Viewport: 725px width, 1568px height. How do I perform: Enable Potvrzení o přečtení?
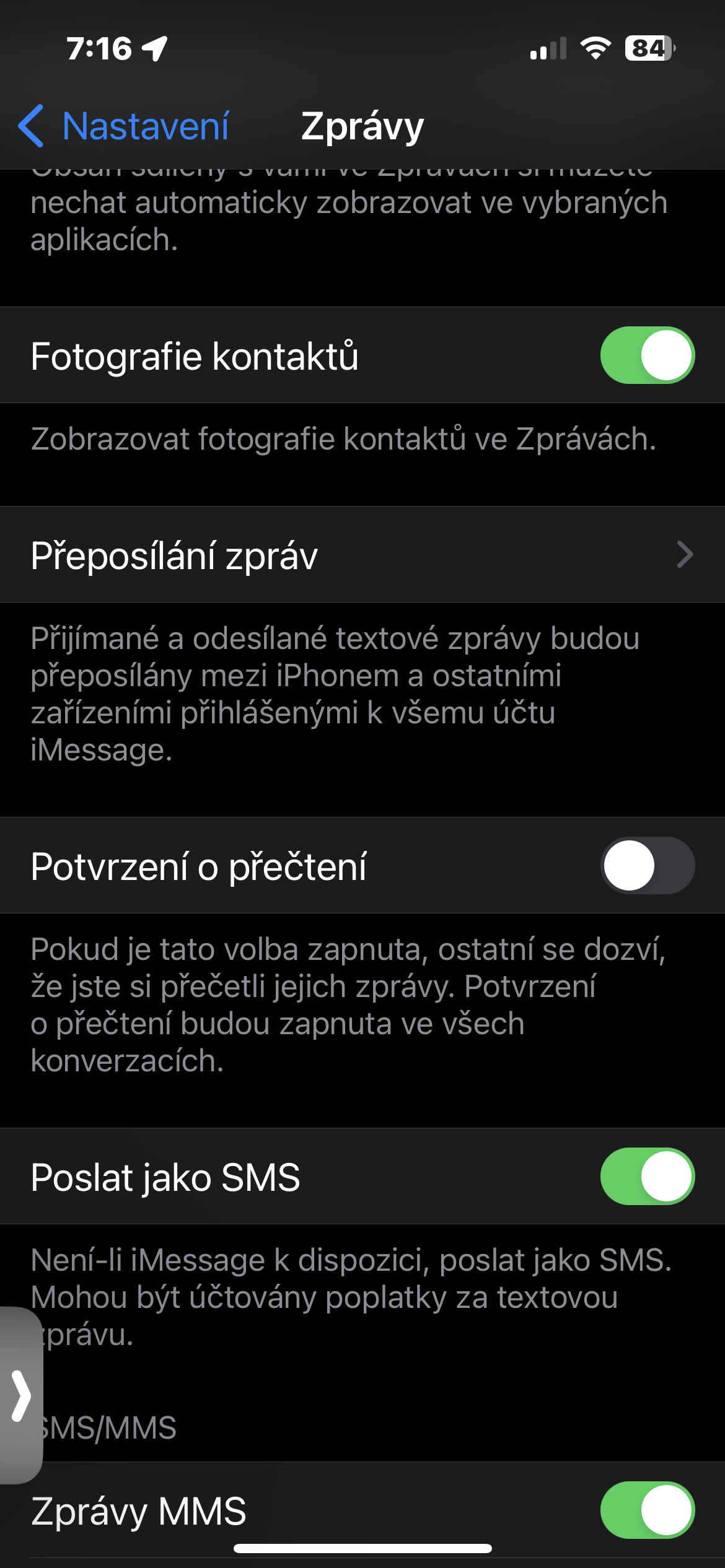pos(647,865)
